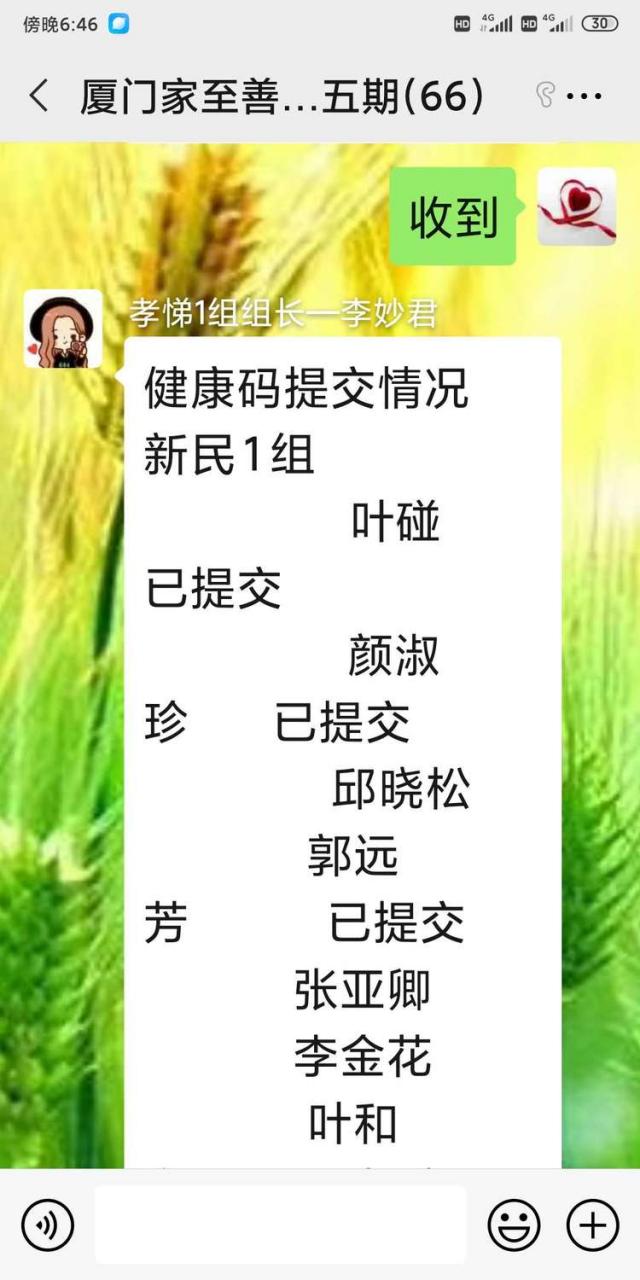This screenshot has width=640, height=1280.
Task: Open the group chat overflow menu
Action: tap(584, 97)
